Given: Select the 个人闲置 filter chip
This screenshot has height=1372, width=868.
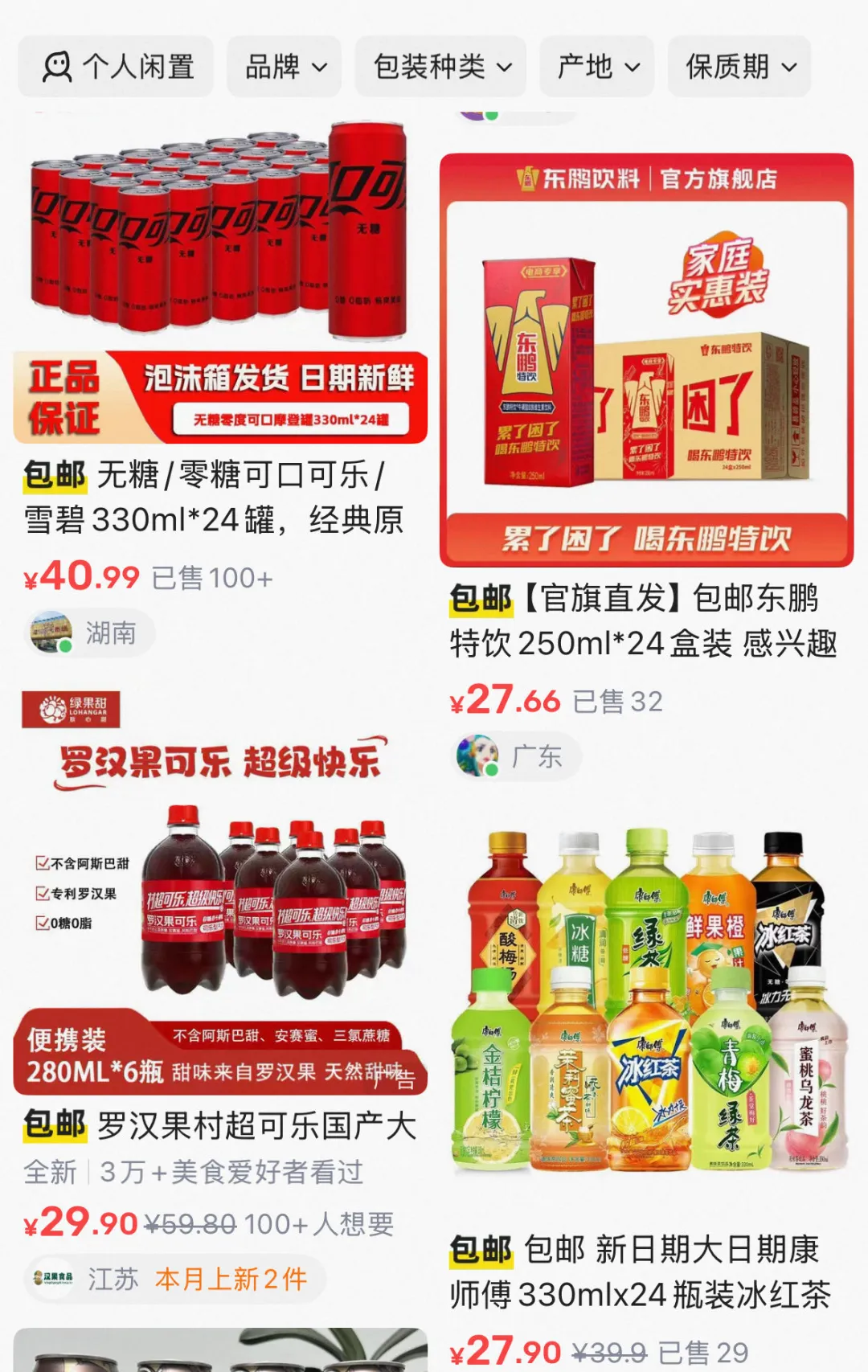Looking at the screenshot, I should (x=117, y=67).
